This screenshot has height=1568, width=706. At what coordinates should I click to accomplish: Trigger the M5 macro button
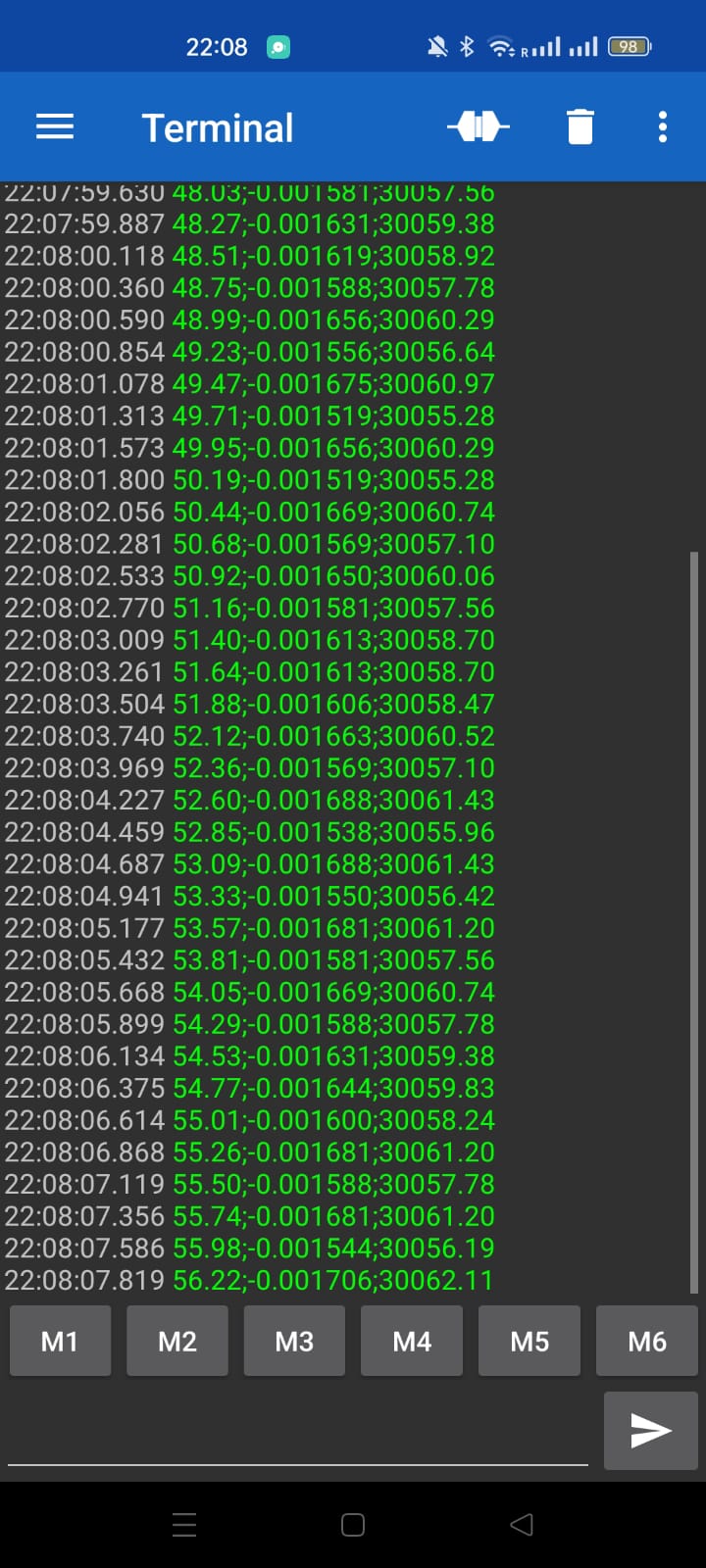point(529,1341)
